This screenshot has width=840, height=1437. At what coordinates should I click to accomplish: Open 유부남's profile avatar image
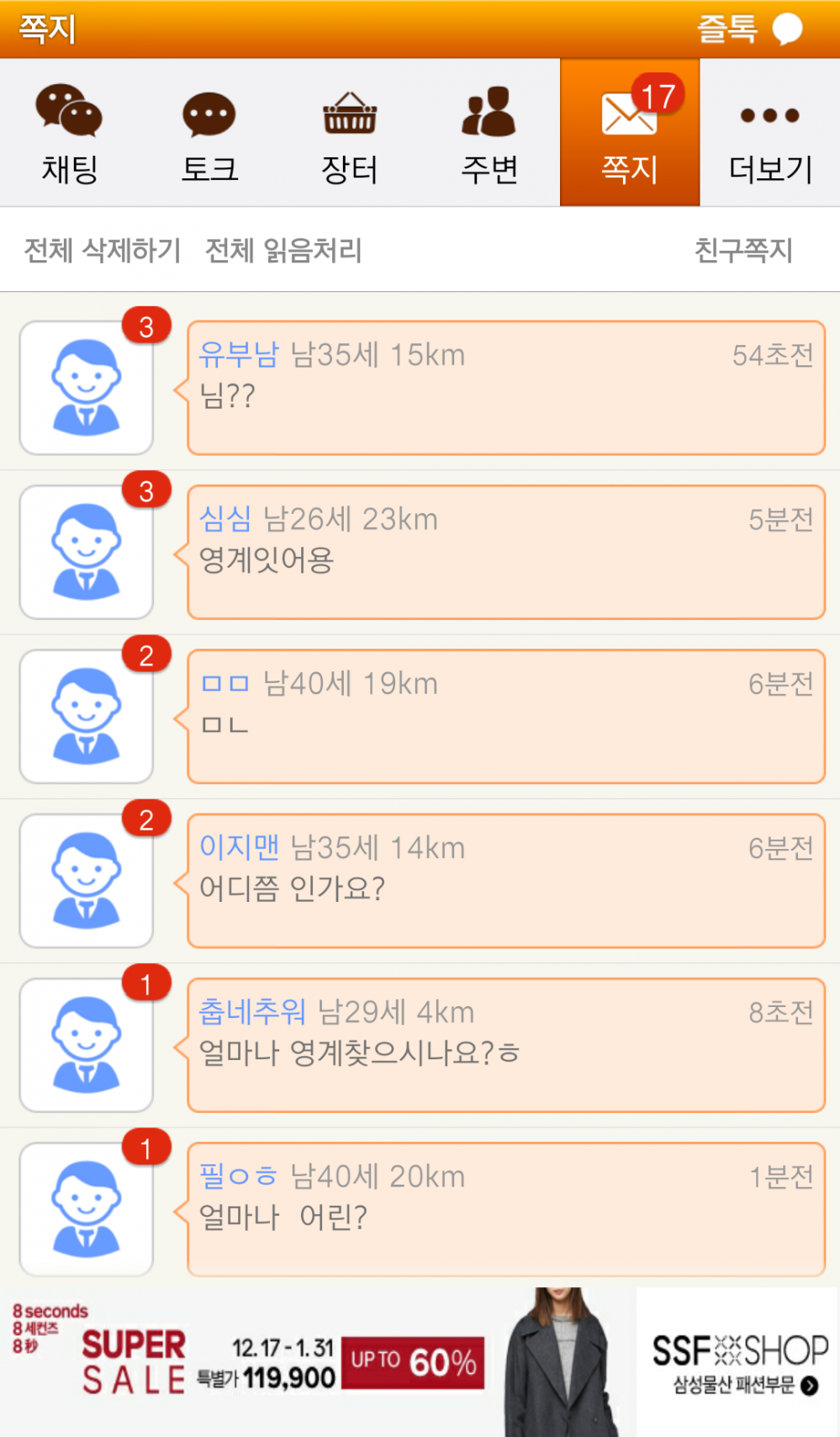pyautogui.click(x=86, y=388)
